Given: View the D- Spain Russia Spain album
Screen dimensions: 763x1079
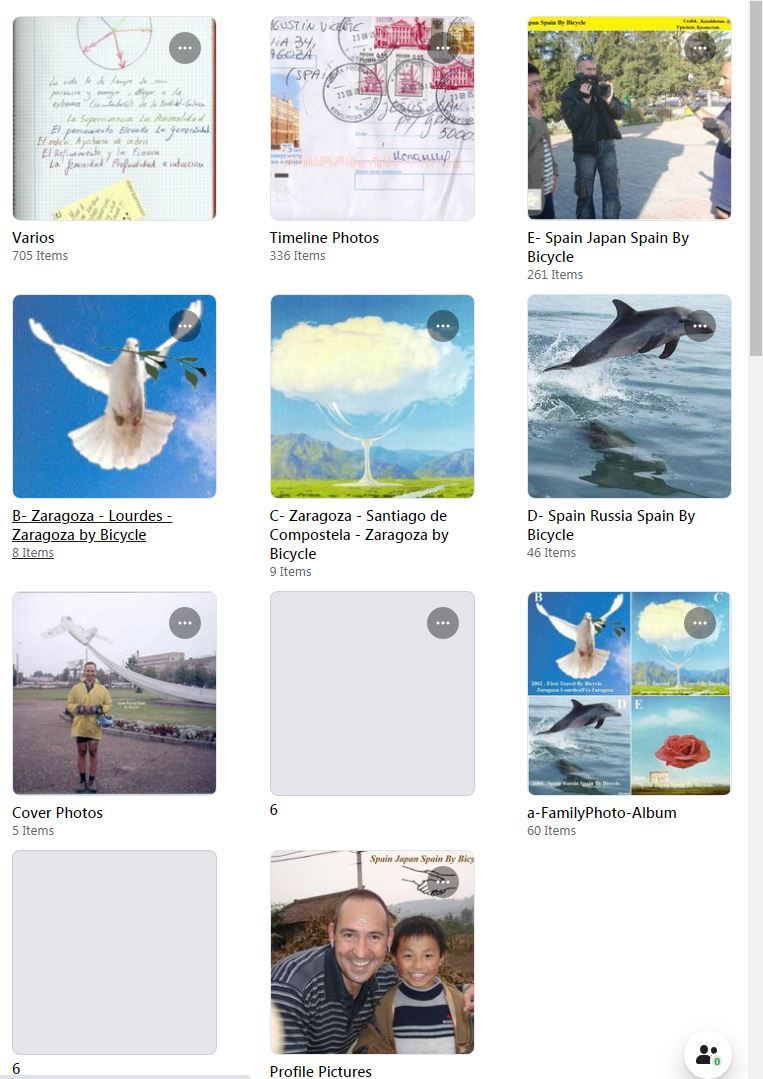Looking at the screenshot, I should tap(629, 396).
